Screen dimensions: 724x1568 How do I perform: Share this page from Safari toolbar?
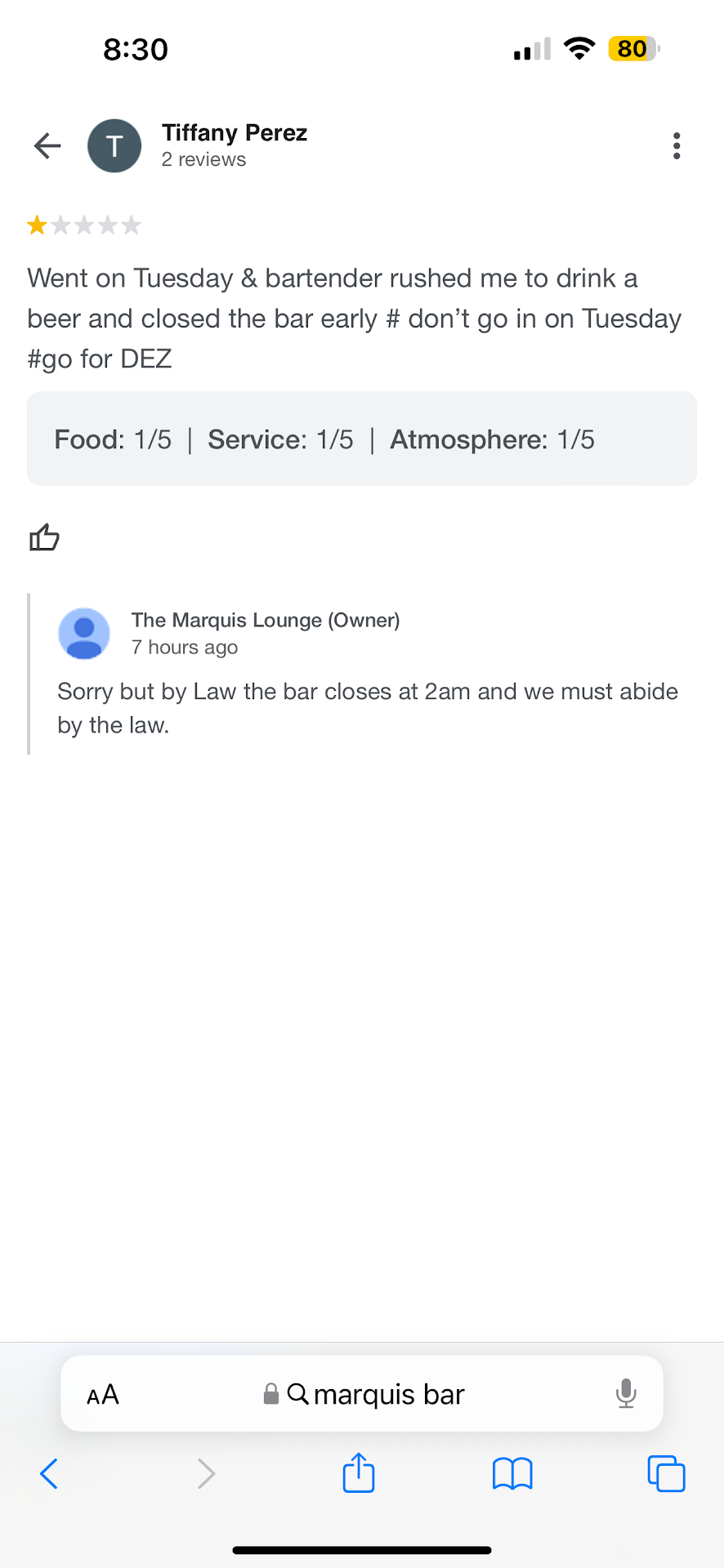[x=359, y=1473]
